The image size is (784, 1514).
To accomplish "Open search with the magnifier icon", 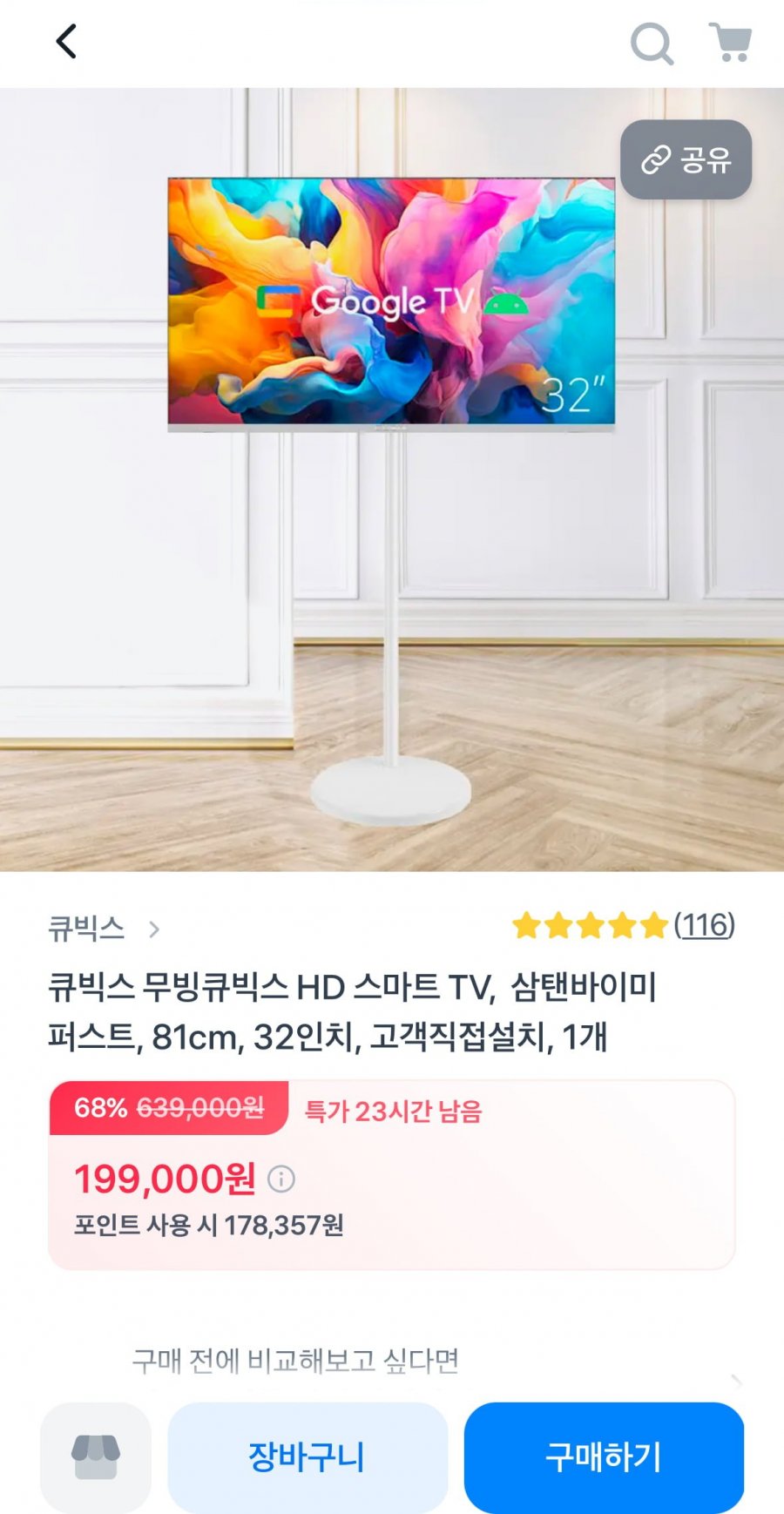I will pos(652,43).
